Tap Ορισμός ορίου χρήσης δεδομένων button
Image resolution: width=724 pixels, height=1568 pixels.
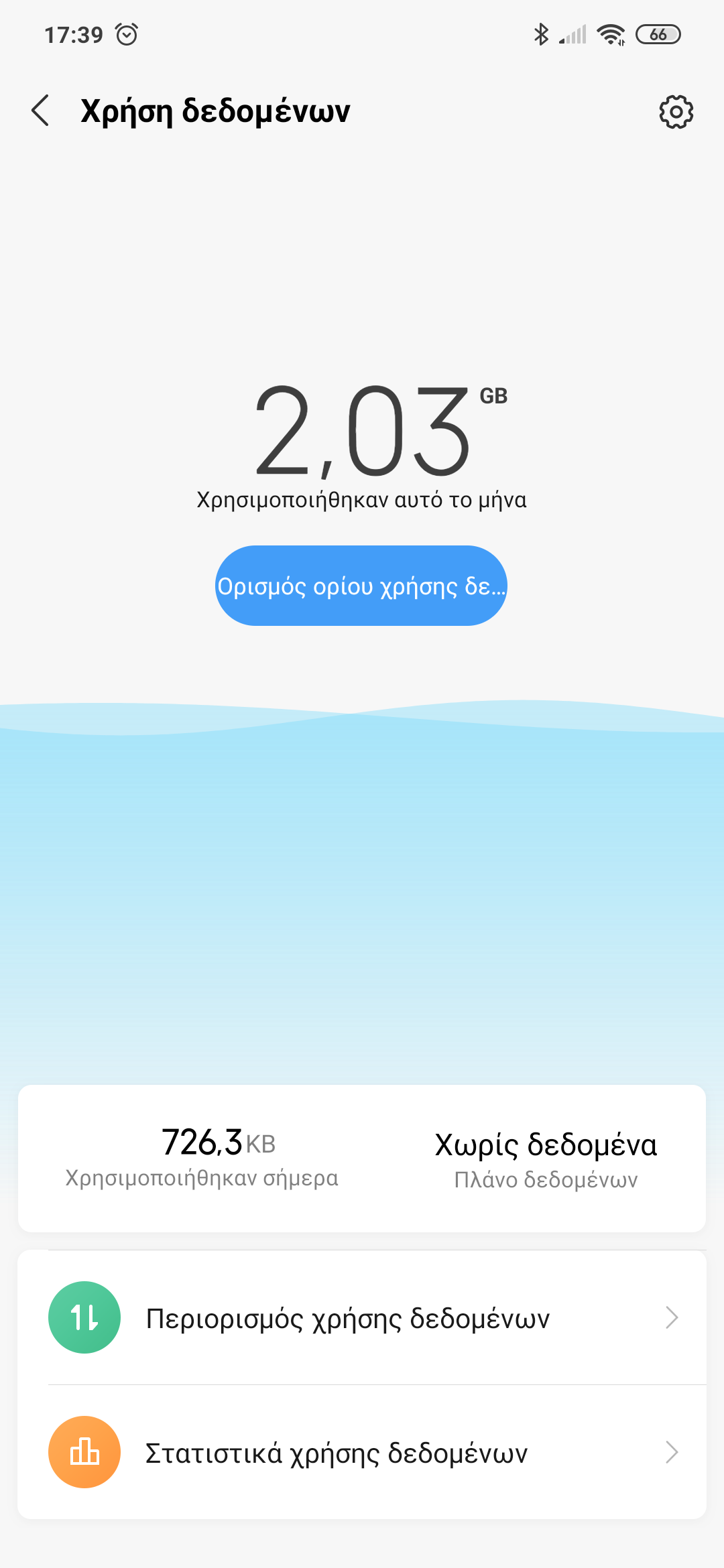361,586
